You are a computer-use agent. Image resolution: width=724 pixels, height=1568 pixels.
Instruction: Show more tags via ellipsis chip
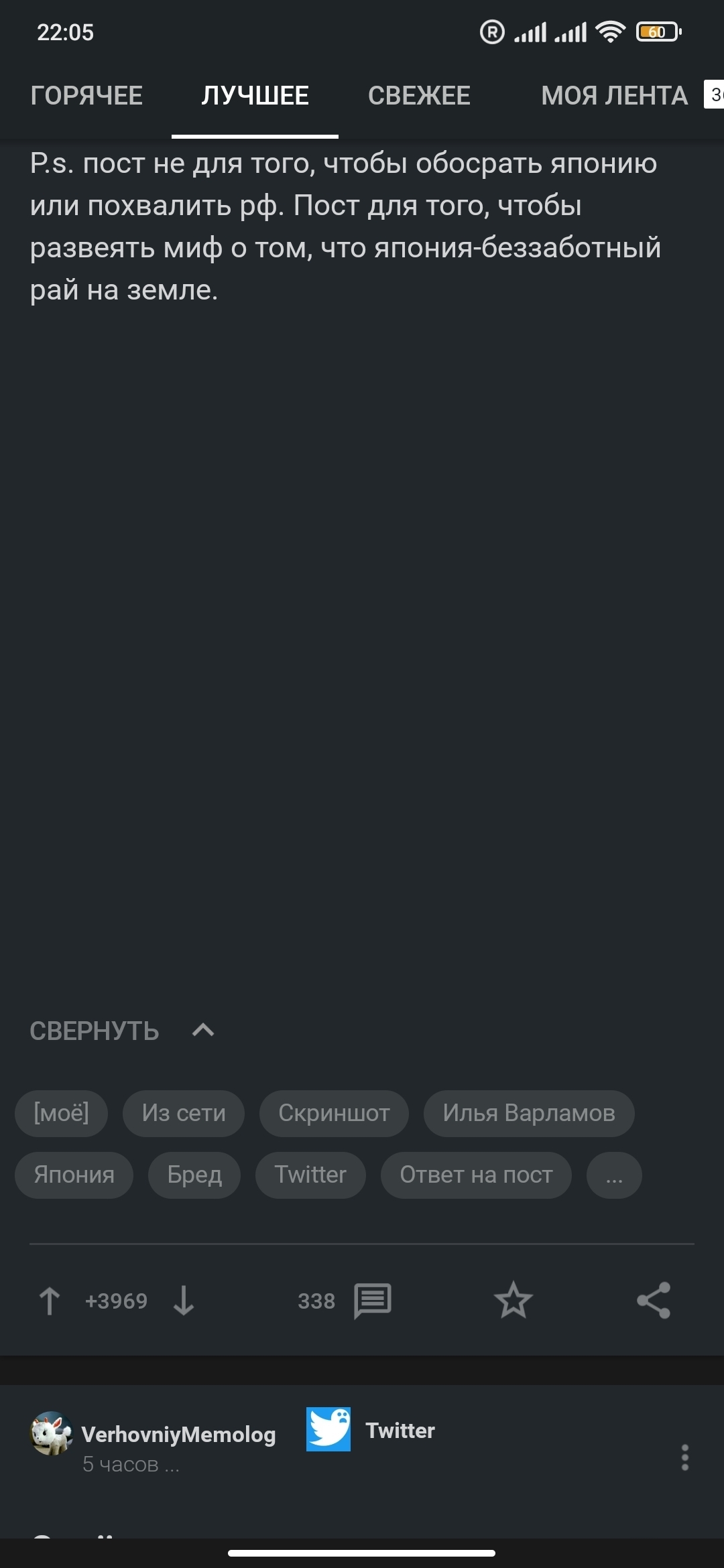point(614,1175)
